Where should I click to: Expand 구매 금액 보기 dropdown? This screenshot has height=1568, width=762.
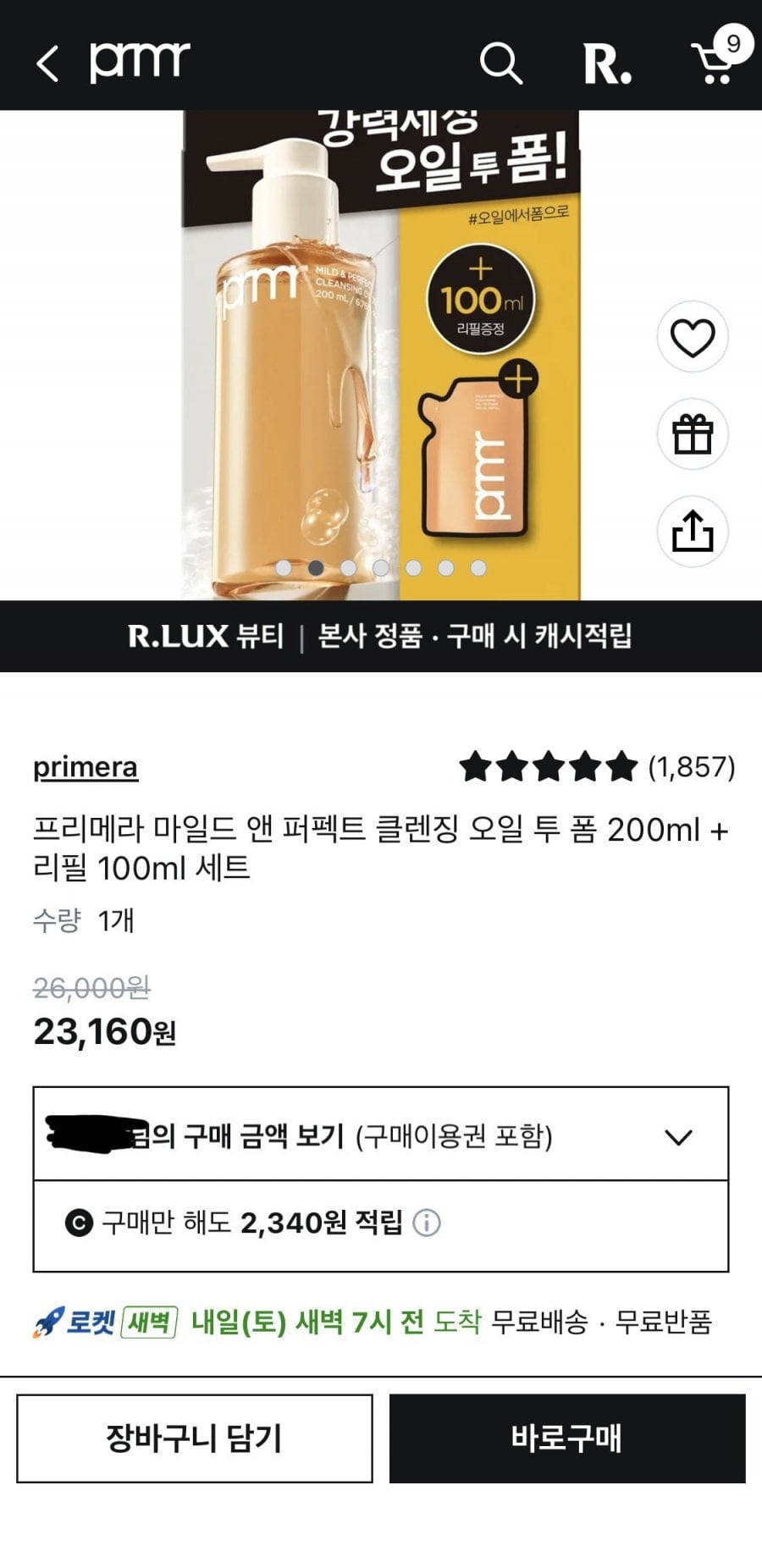coord(678,1136)
